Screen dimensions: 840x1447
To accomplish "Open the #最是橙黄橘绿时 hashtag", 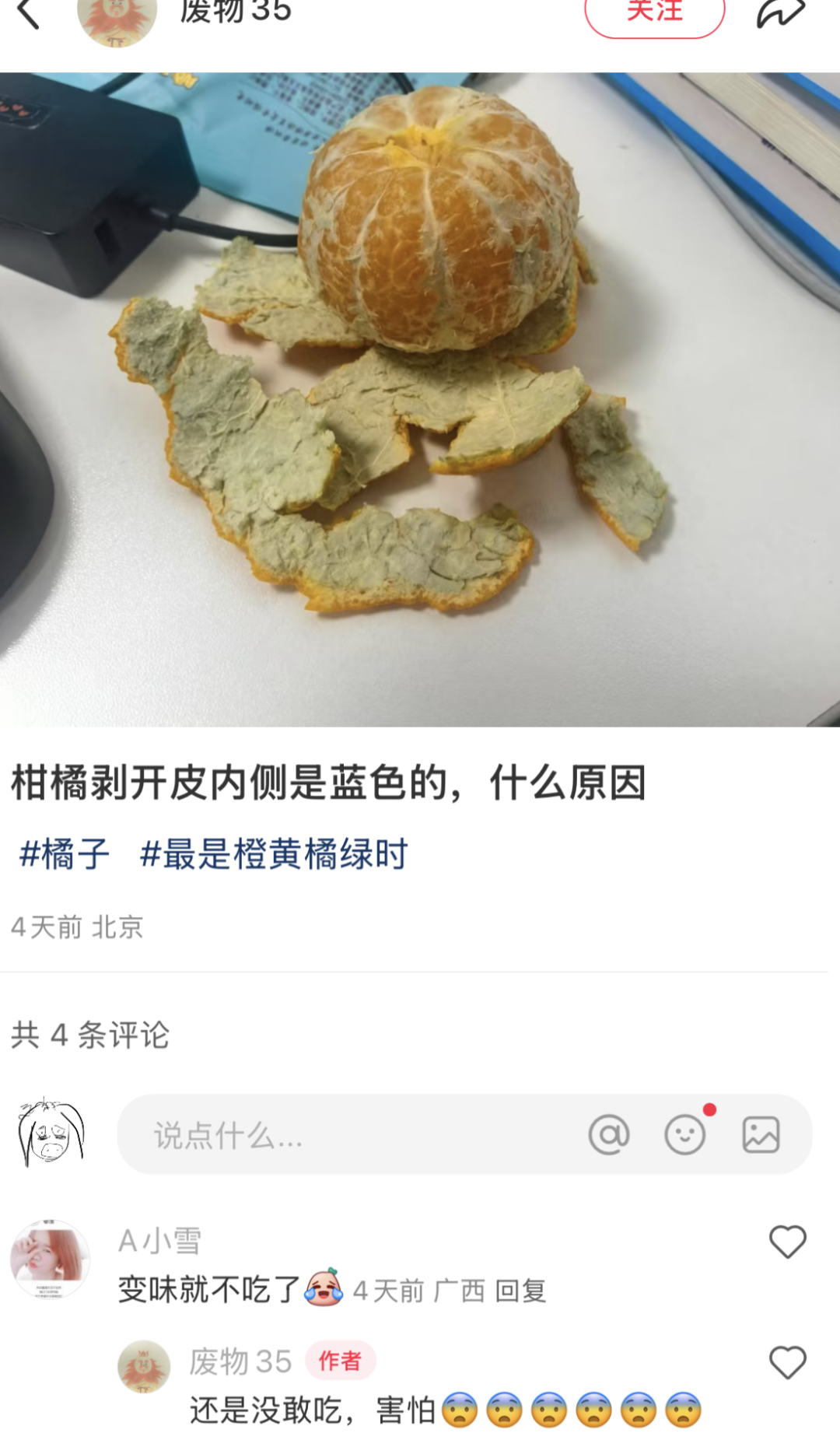I will (x=274, y=854).
